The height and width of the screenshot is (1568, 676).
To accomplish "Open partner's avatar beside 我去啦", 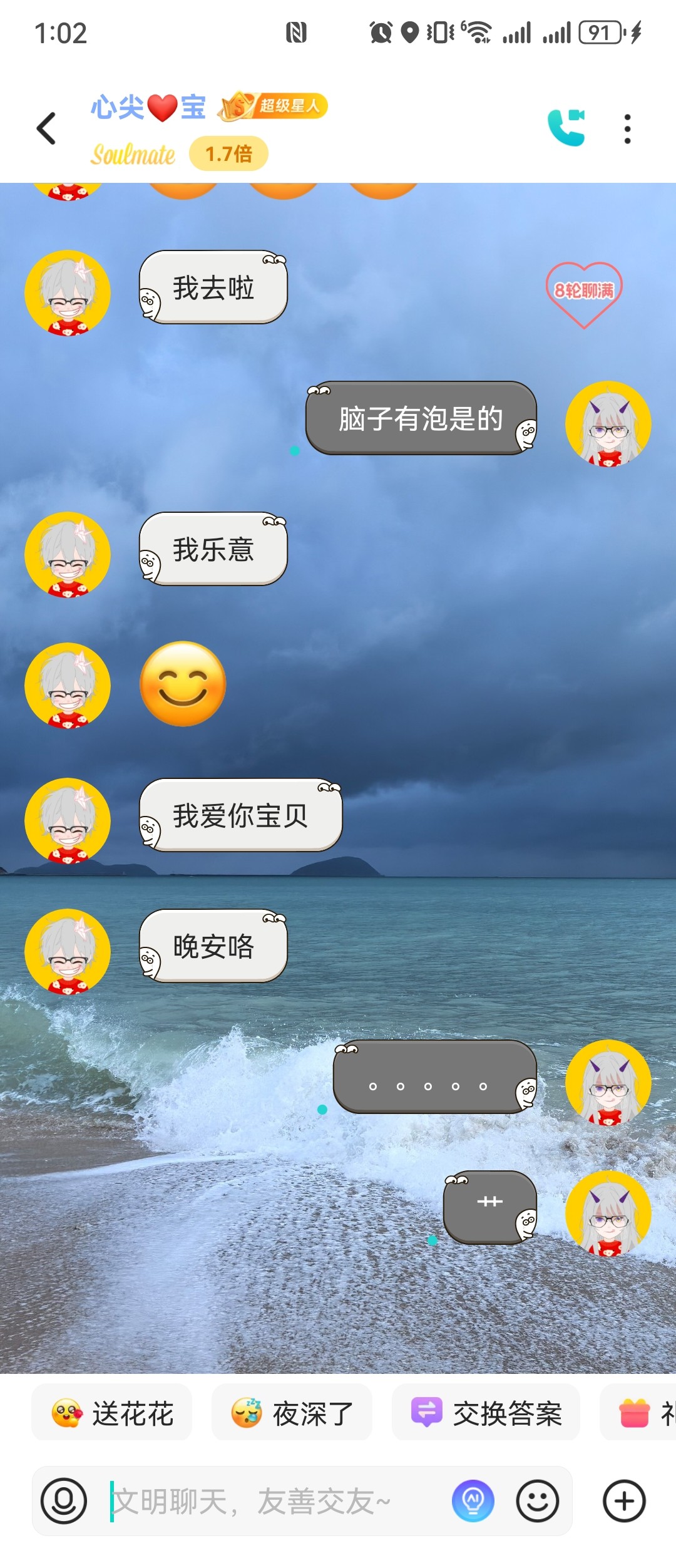I will (x=68, y=292).
